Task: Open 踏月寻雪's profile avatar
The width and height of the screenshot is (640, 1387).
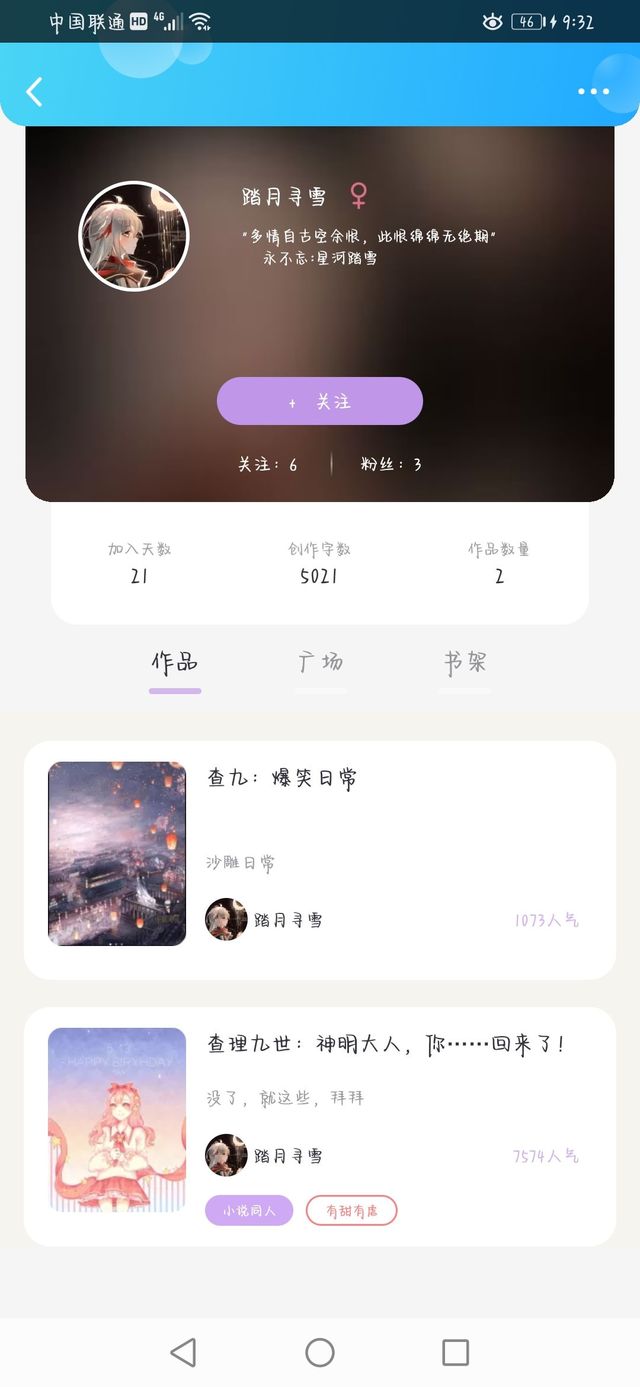Action: [x=133, y=236]
